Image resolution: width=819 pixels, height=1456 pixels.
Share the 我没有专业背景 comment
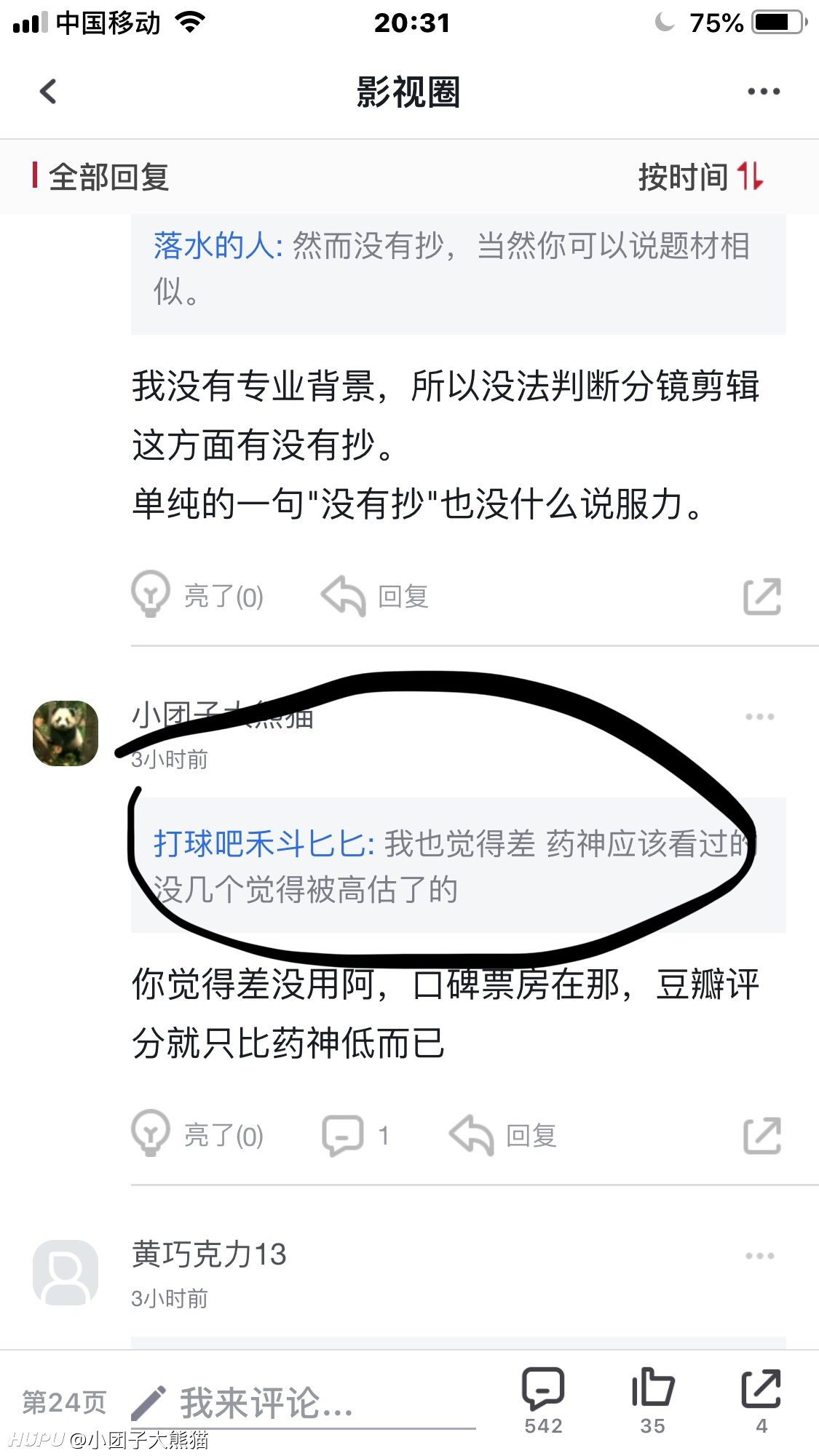coord(762,597)
